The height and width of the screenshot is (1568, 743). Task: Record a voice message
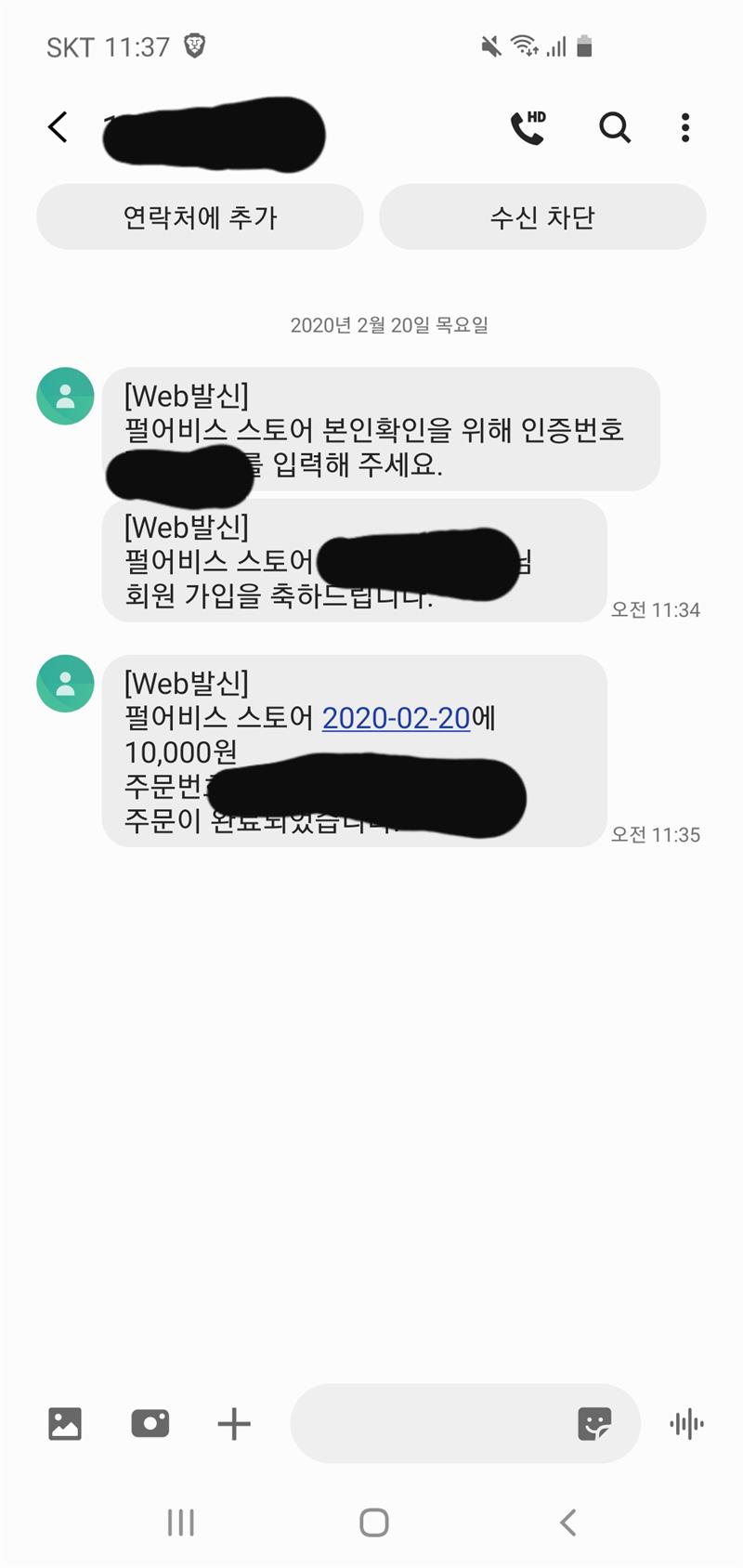686,1423
